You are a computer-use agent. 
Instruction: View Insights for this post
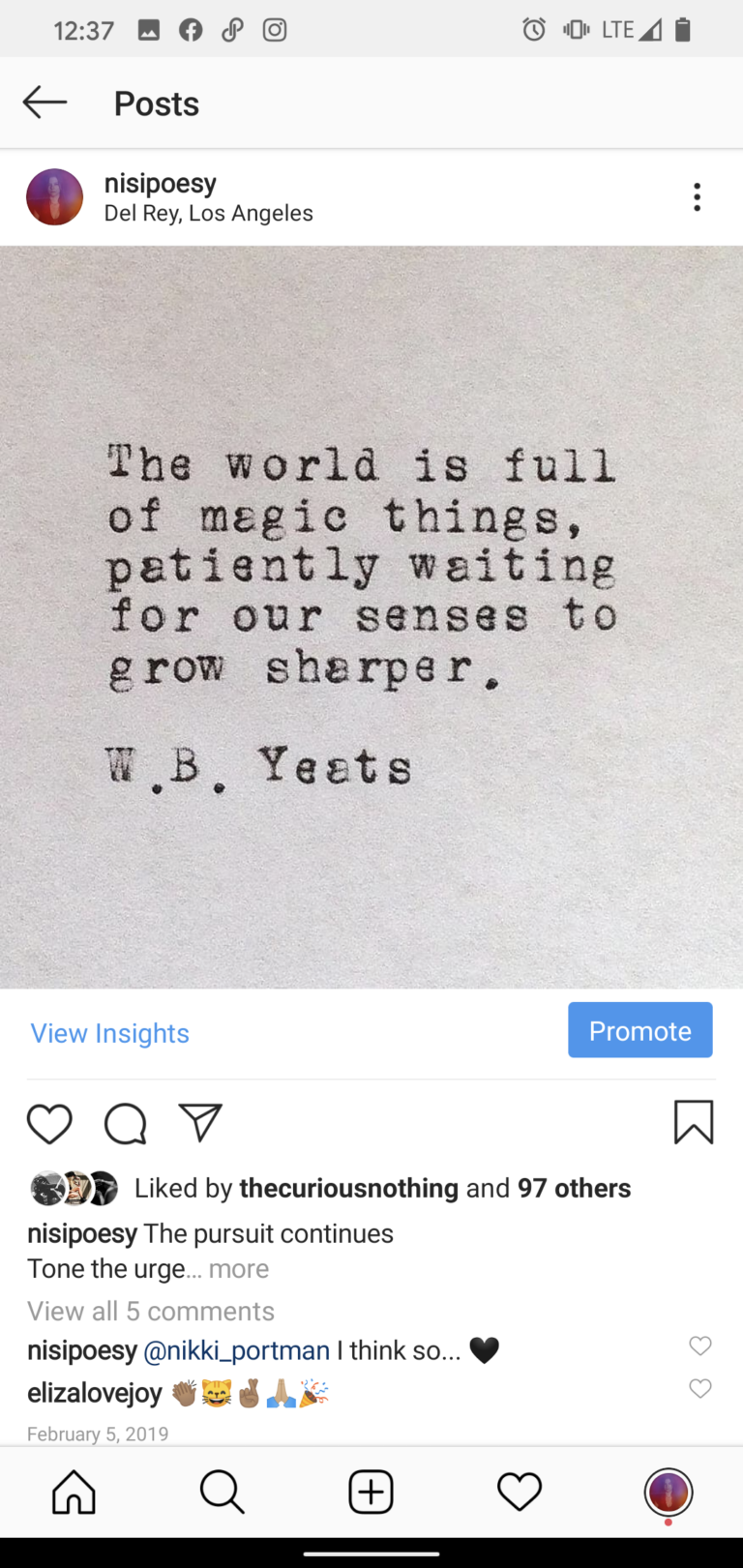point(109,1033)
